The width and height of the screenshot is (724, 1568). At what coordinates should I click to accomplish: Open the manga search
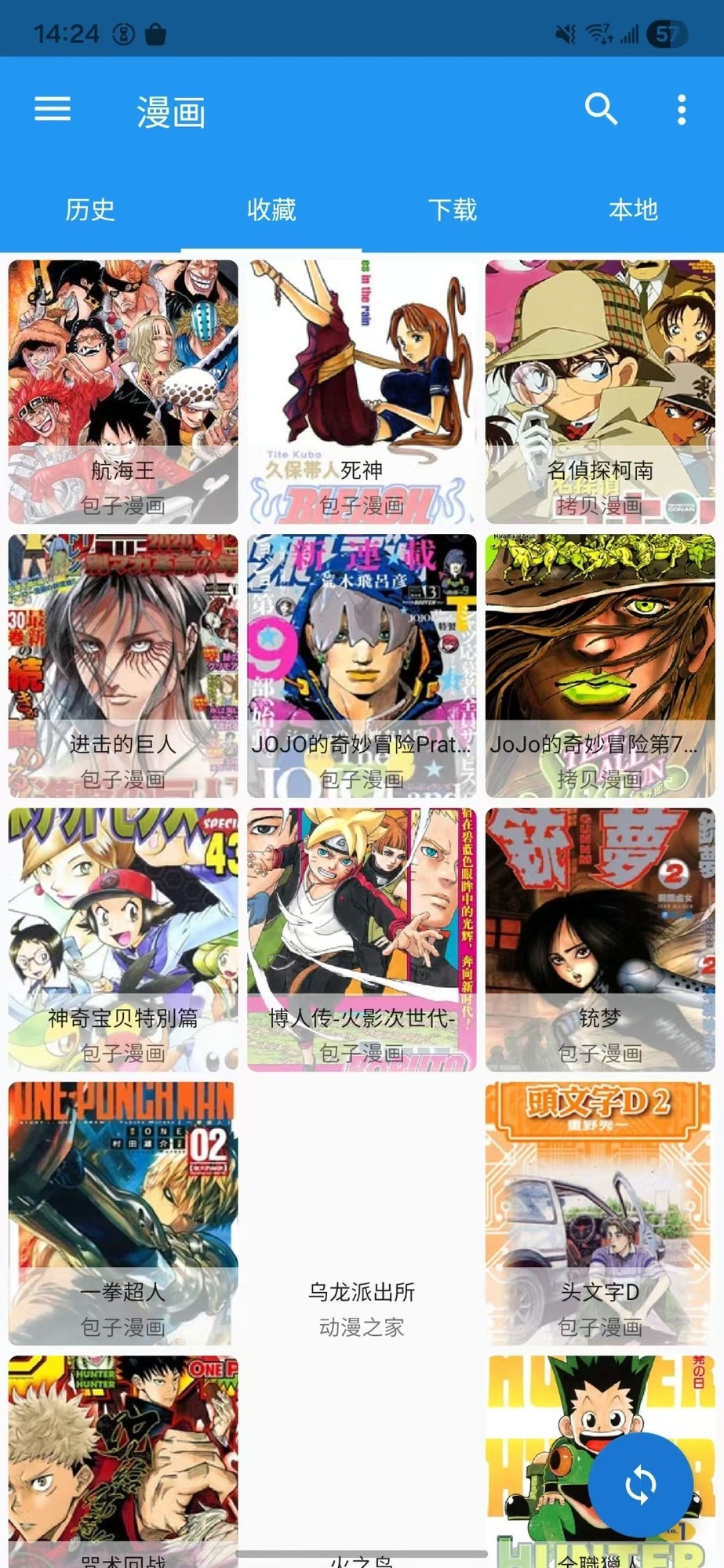(601, 109)
